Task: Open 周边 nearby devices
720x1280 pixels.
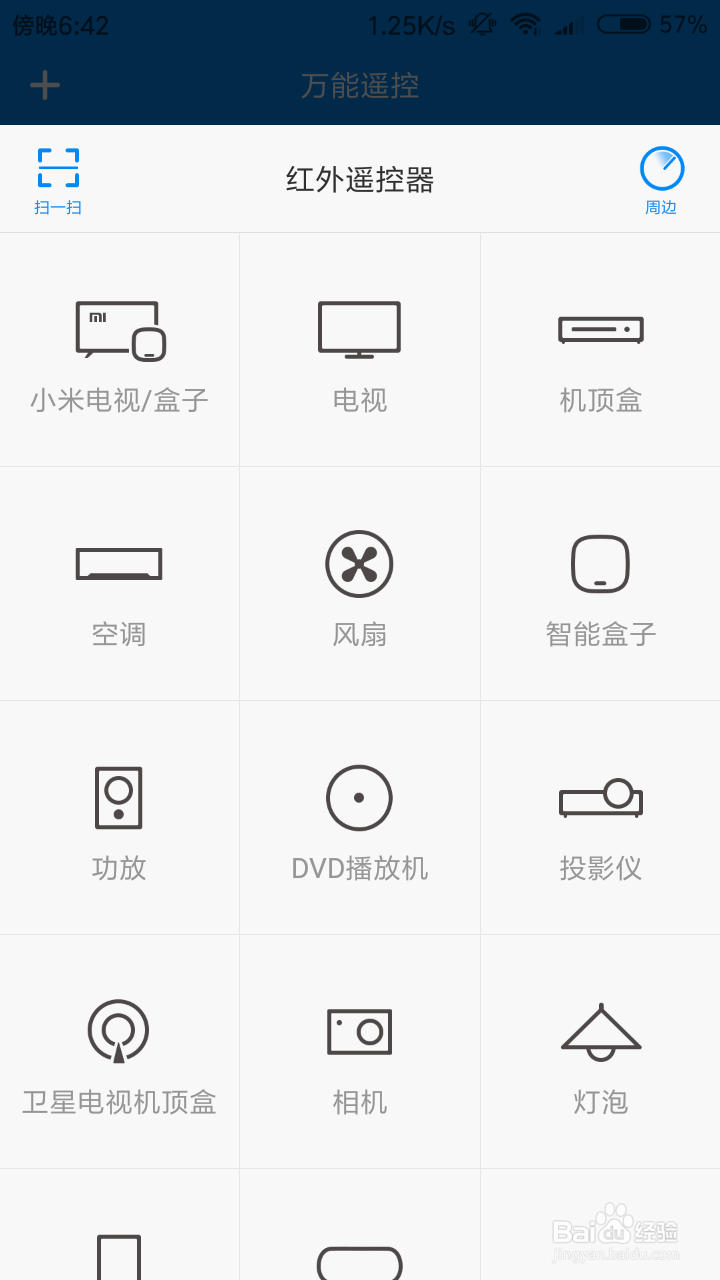Action: (x=661, y=180)
